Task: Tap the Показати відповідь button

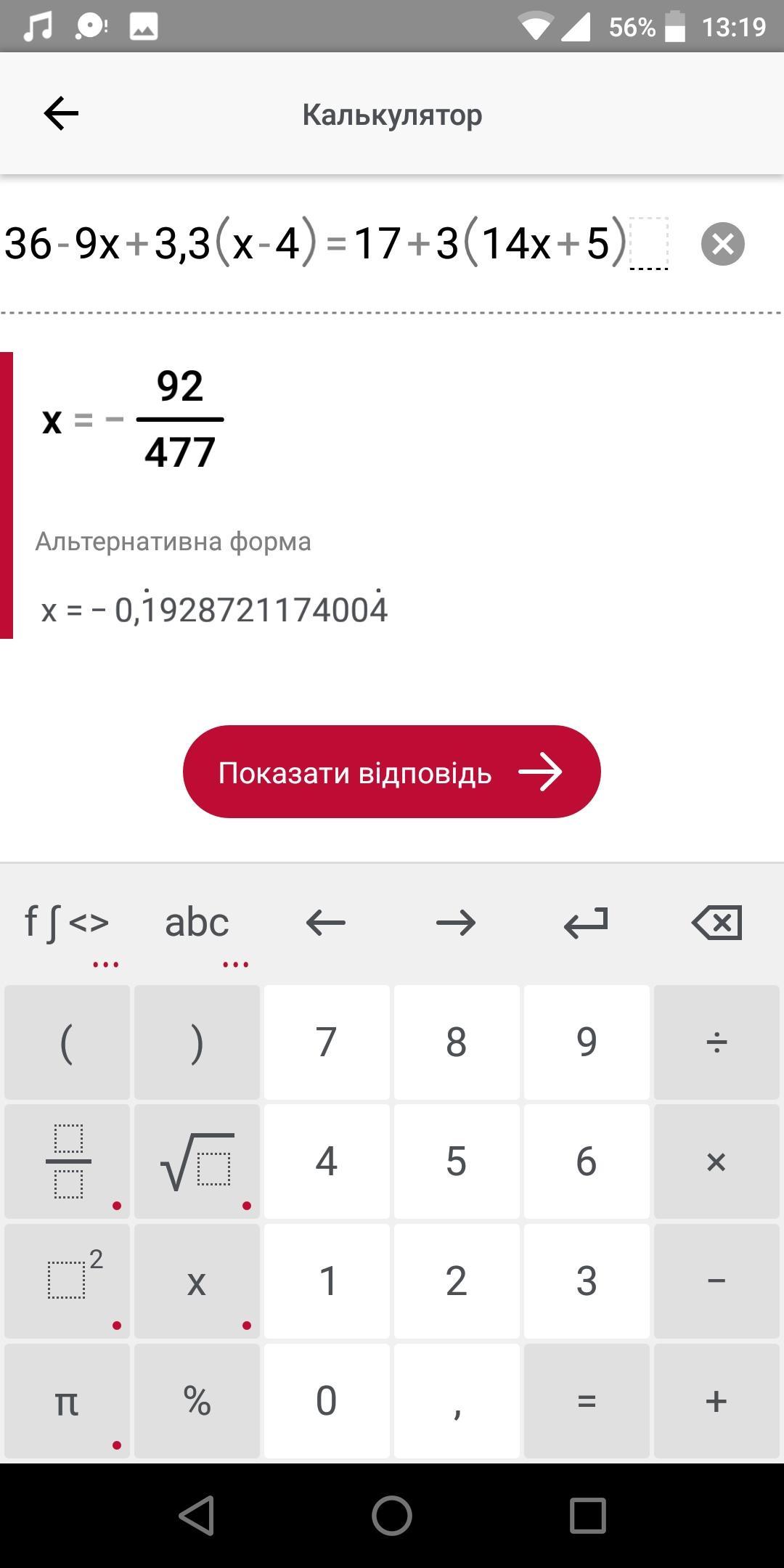Action: pyautogui.click(x=392, y=772)
